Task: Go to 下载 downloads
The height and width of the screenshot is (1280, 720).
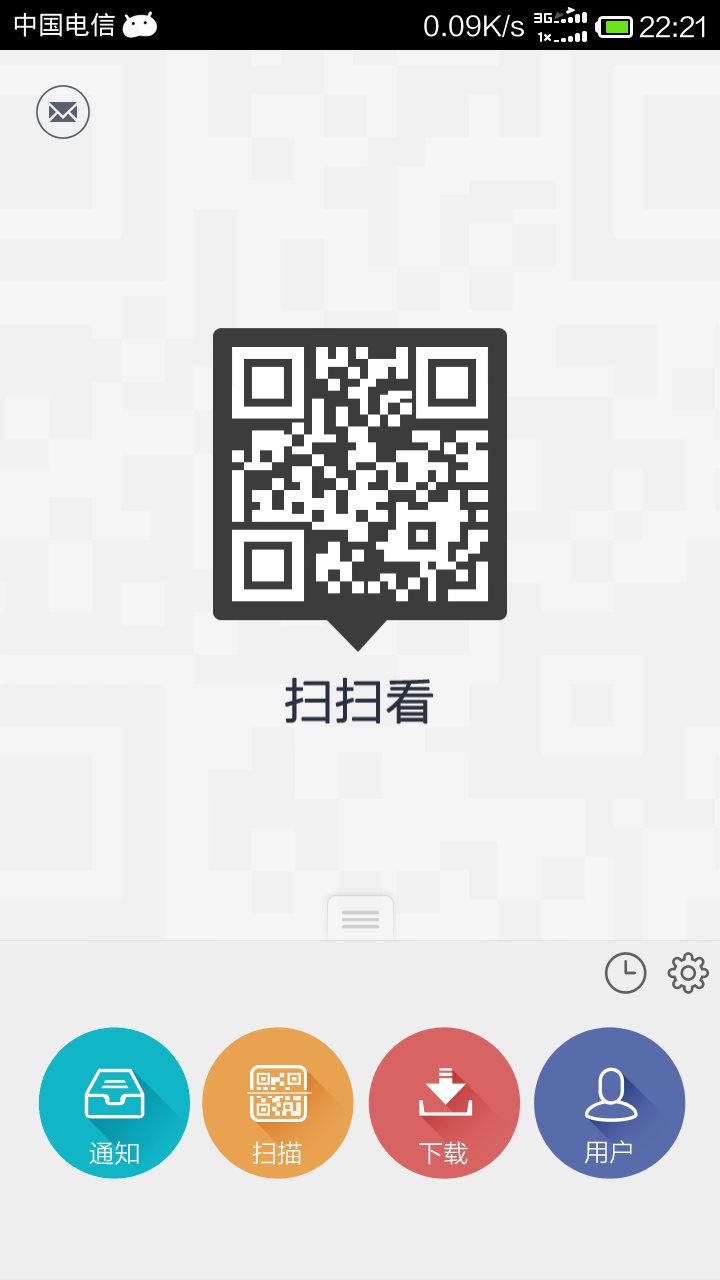Action: click(x=444, y=1103)
